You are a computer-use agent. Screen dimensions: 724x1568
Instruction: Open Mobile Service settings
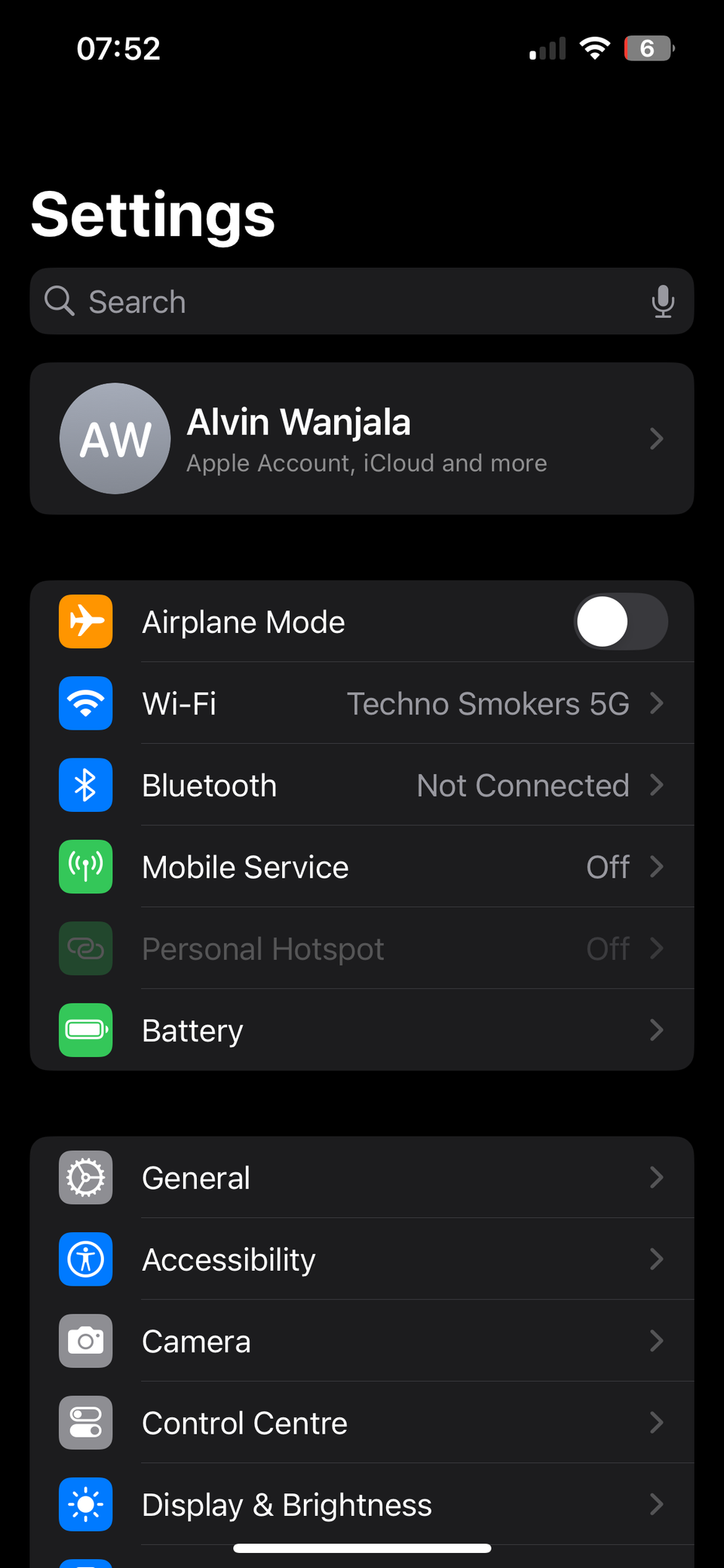pos(362,866)
